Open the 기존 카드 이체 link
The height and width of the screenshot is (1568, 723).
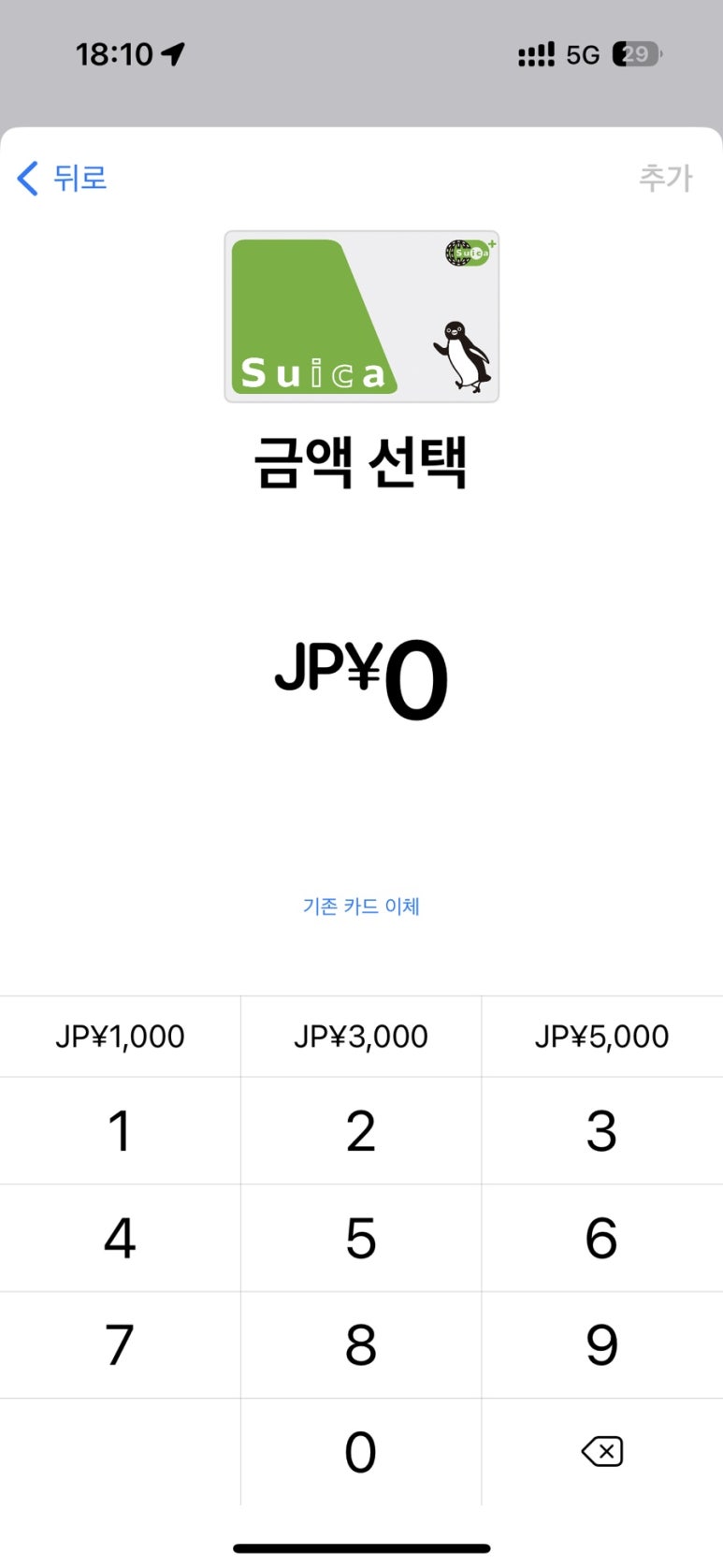[x=361, y=906]
